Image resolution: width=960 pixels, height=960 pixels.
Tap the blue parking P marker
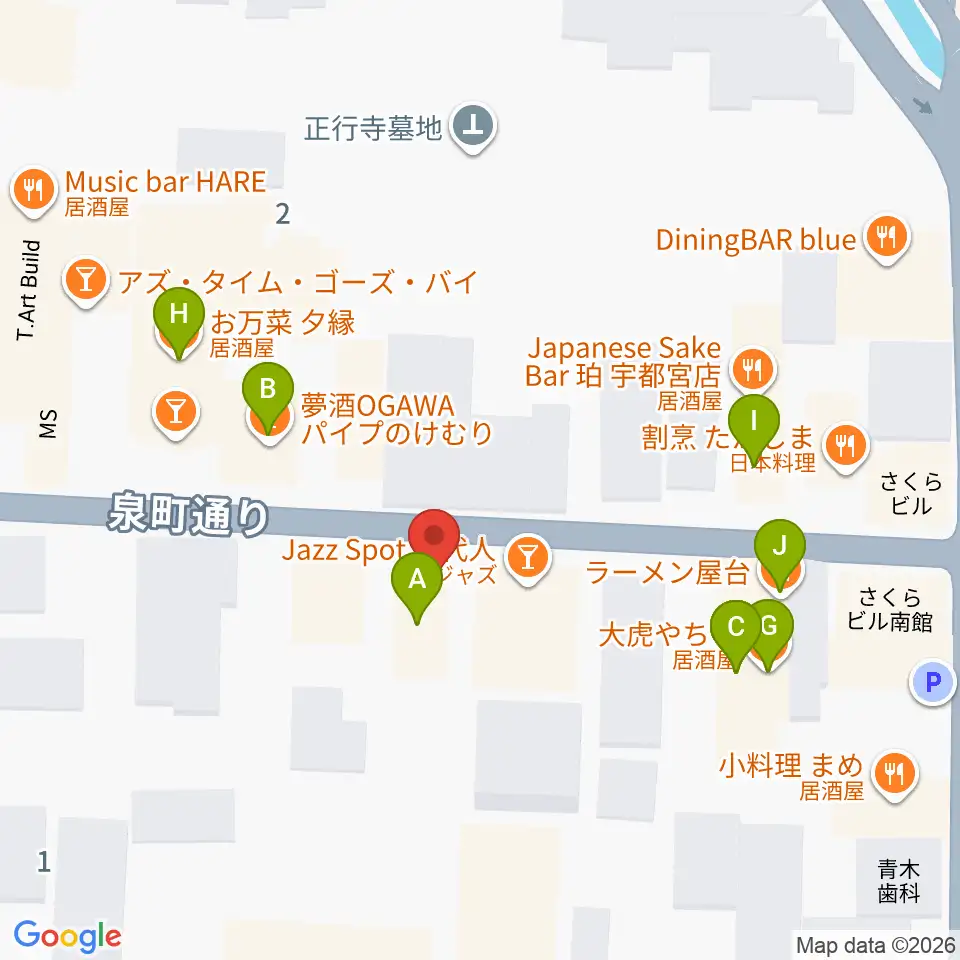tap(932, 681)
